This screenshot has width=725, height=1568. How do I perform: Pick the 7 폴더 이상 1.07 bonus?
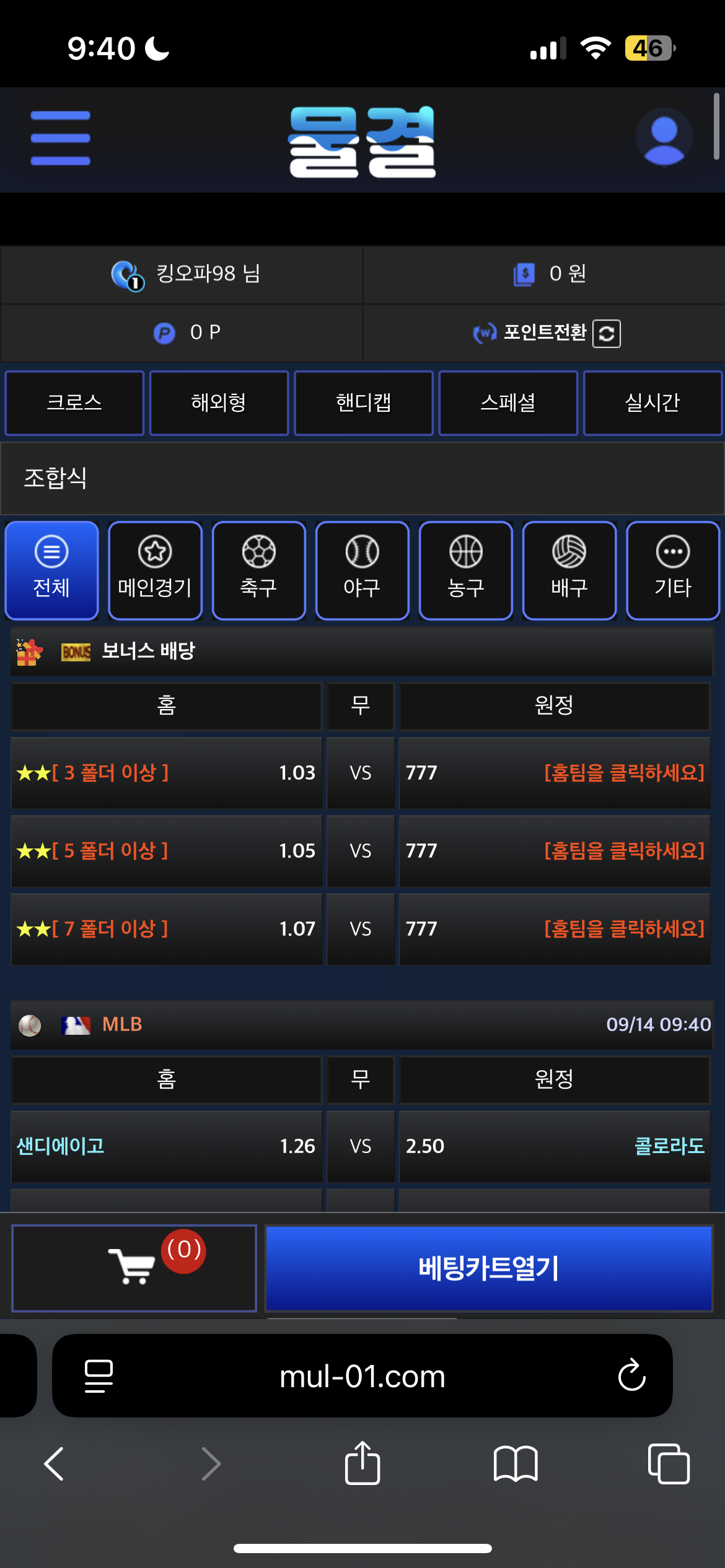point(166,929)
